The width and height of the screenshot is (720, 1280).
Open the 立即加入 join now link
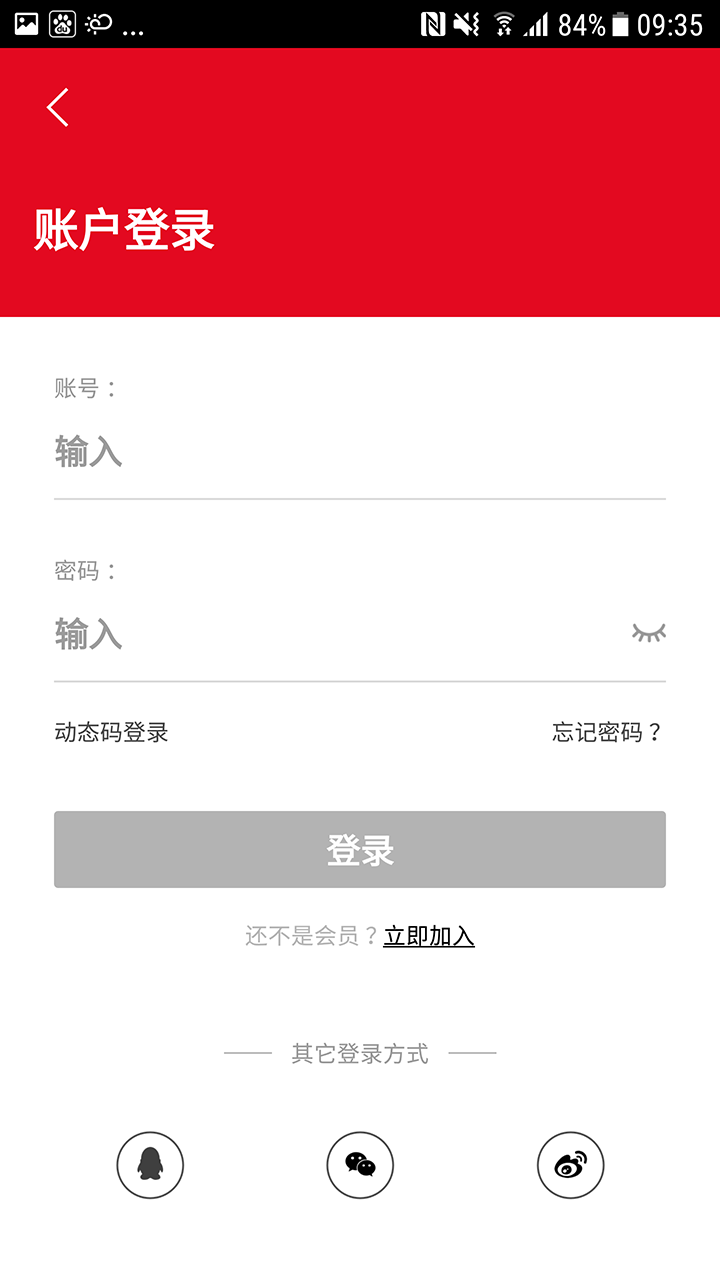click(429, 936)
